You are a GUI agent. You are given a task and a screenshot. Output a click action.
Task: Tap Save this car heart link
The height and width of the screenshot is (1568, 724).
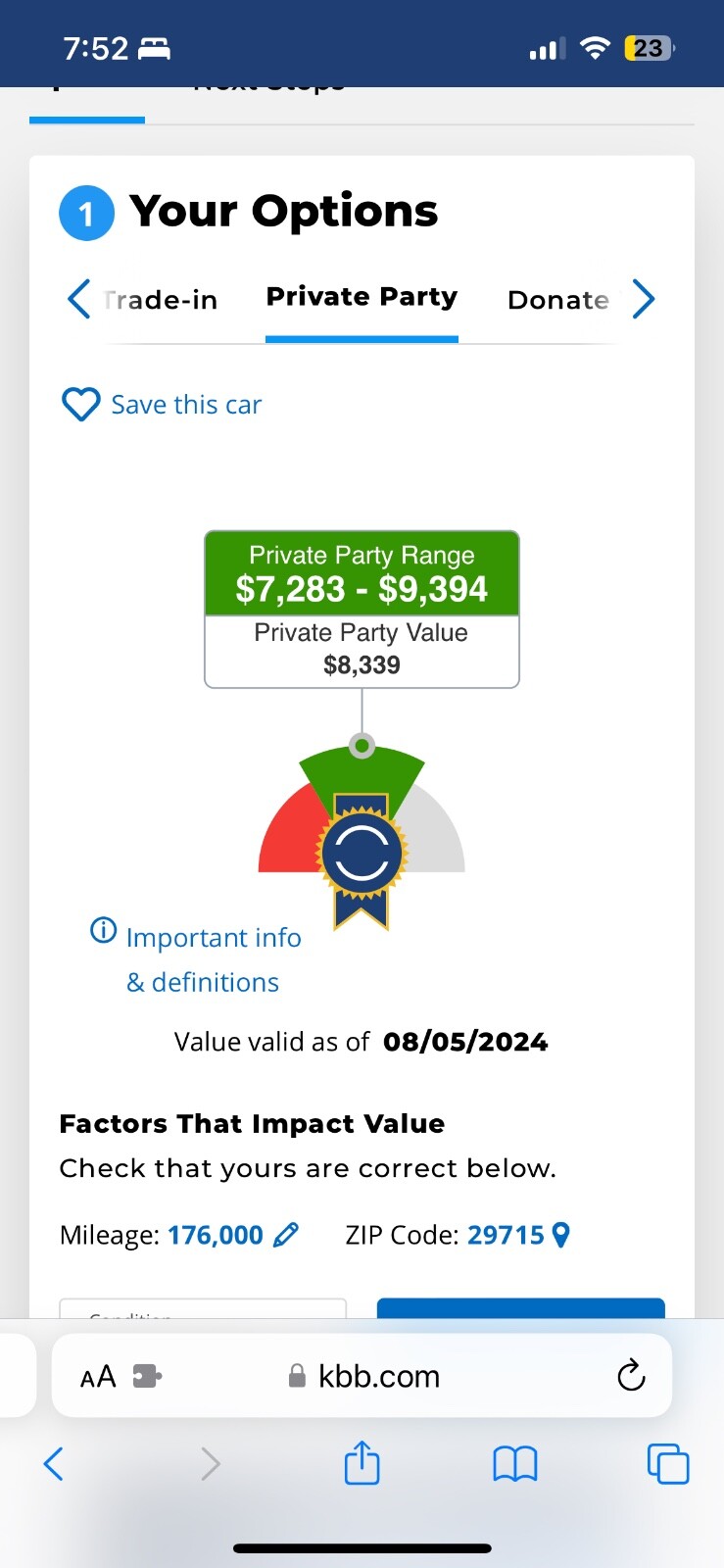click(x=162, y=404)
